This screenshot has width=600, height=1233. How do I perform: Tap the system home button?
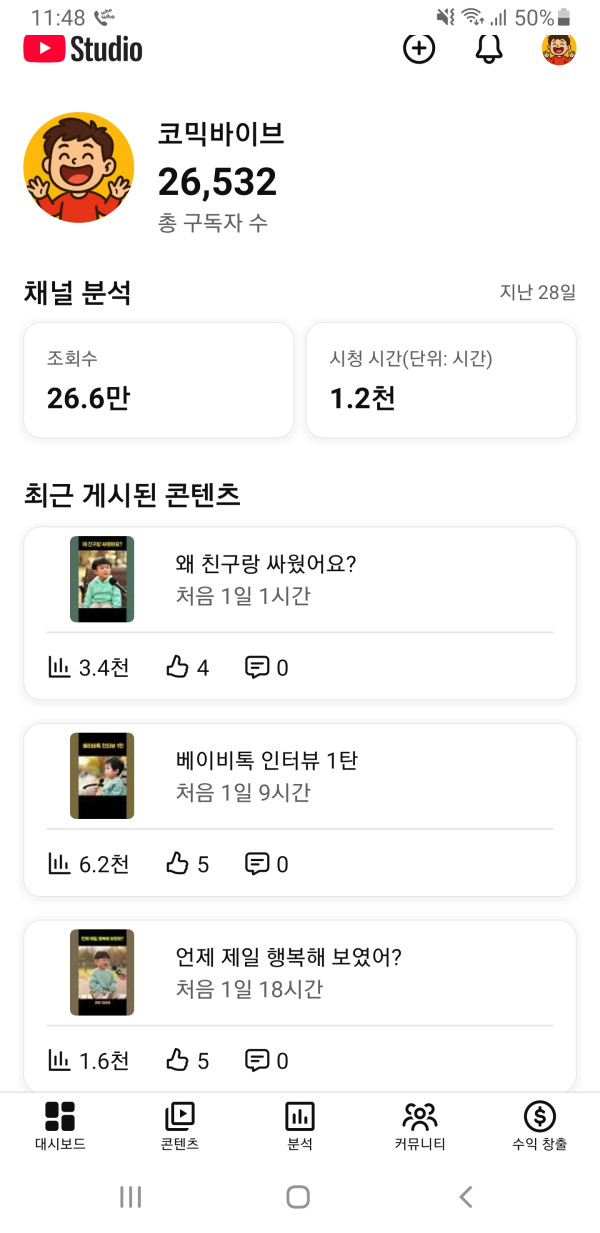click(298, 1196)
